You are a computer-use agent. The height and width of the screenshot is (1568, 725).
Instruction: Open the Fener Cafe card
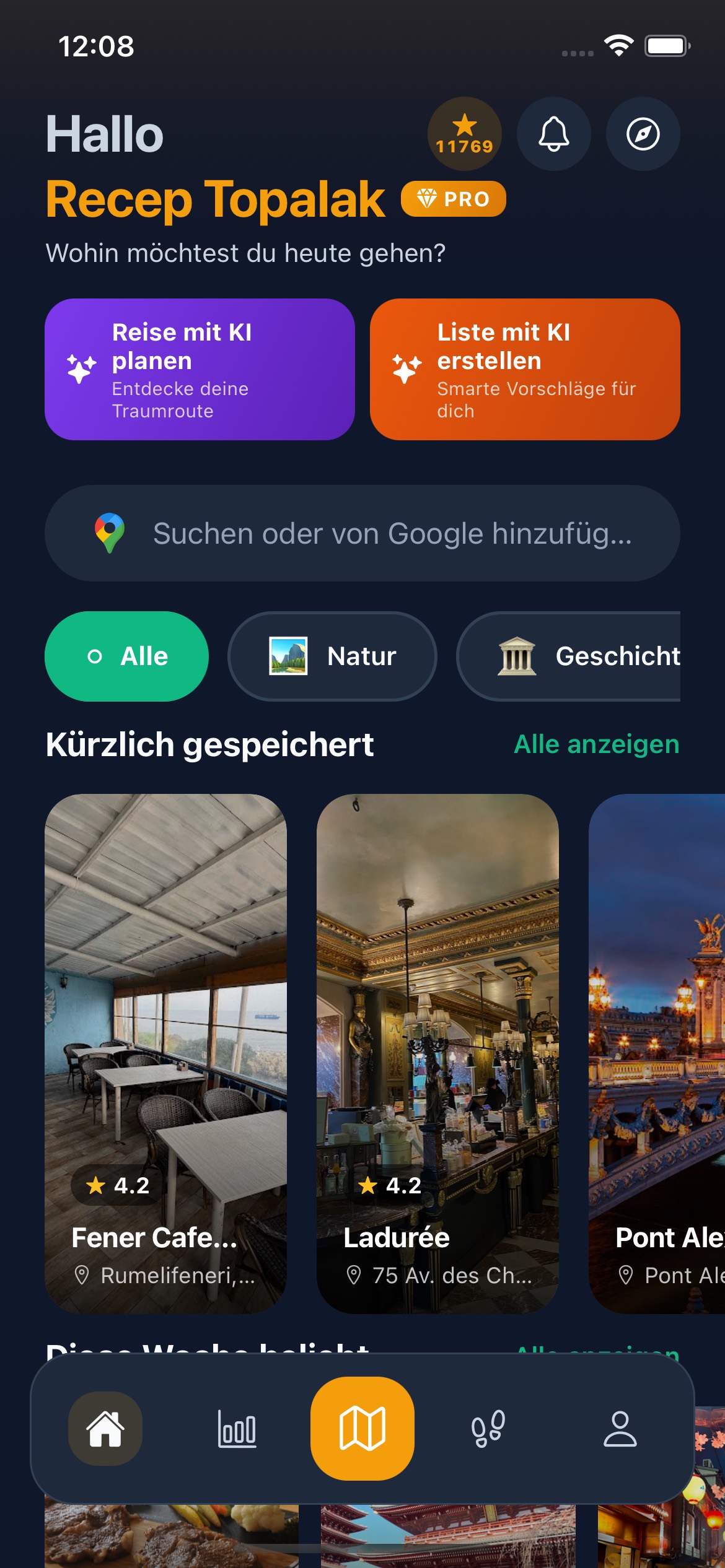click(165, 1053)
